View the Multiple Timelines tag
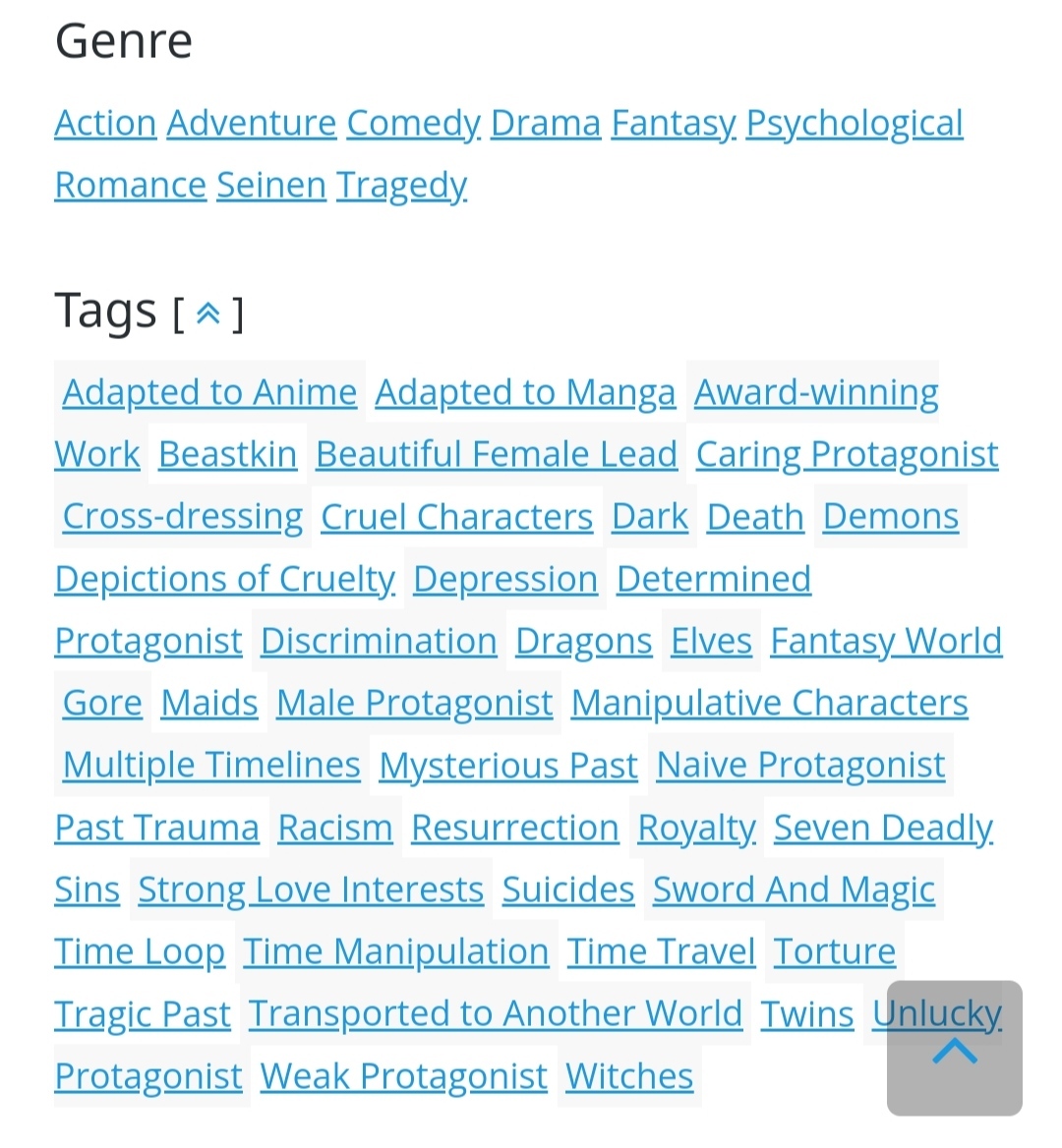Image resolution: width=1062 pixels, height=1148 pixels. (211, 765)
